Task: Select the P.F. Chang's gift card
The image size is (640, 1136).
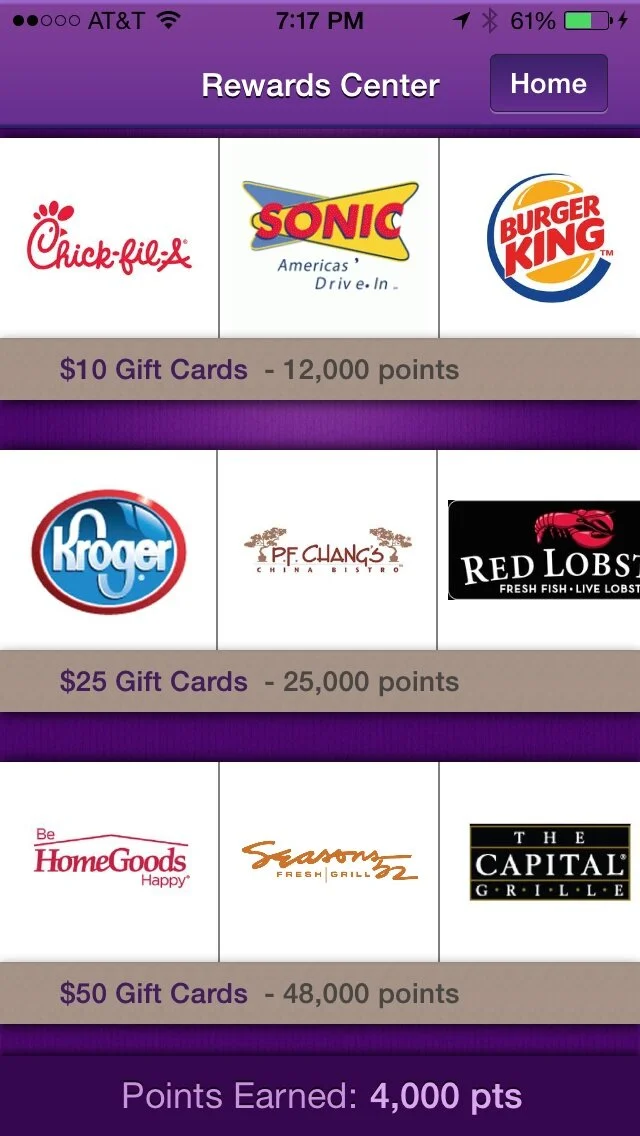Action: coord(328,550)
